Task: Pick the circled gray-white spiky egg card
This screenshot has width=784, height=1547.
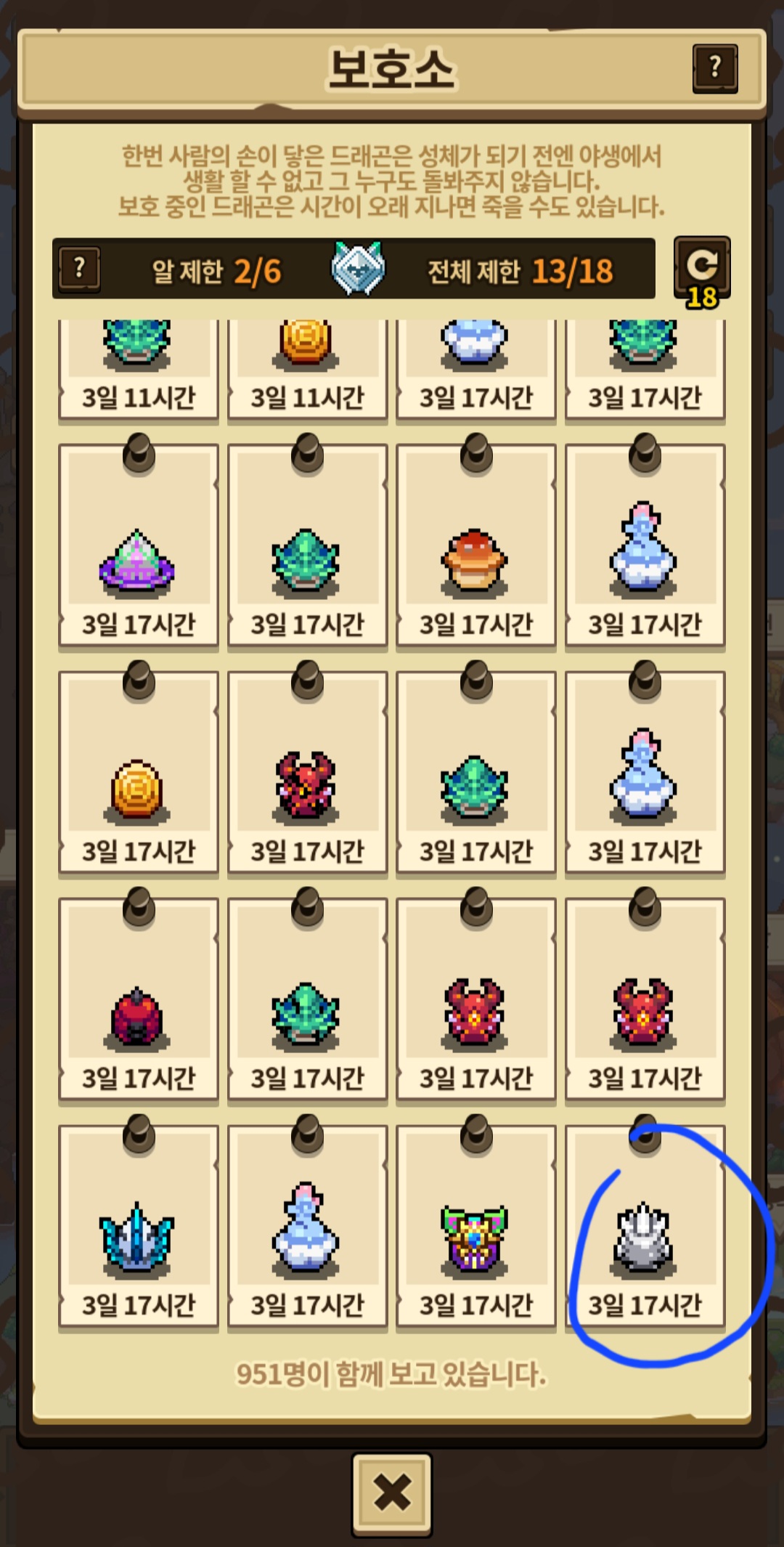Action: (x=645, y=1227)
